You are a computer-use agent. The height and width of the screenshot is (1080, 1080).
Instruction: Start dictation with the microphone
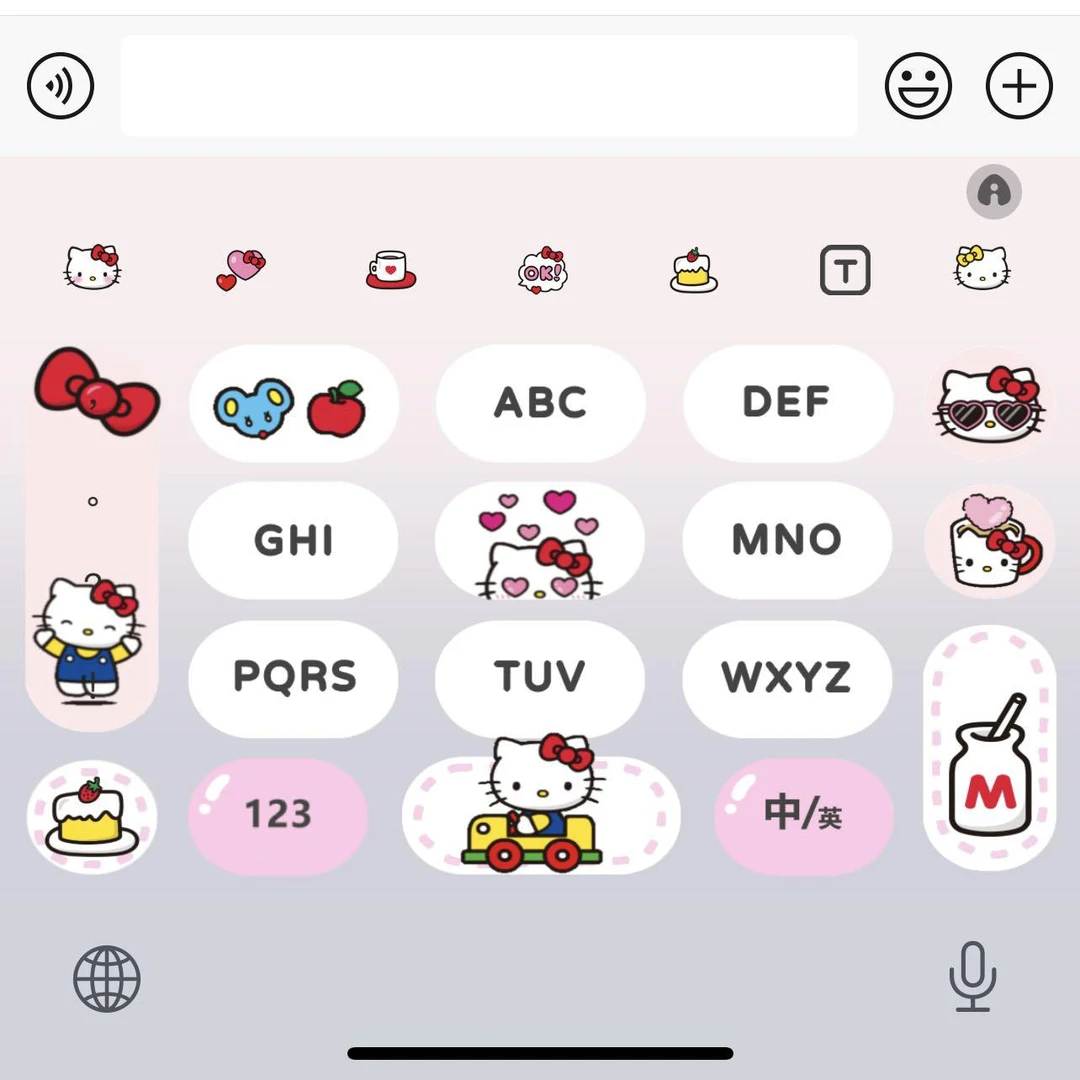pyautogui.click(x=972, y=977)
